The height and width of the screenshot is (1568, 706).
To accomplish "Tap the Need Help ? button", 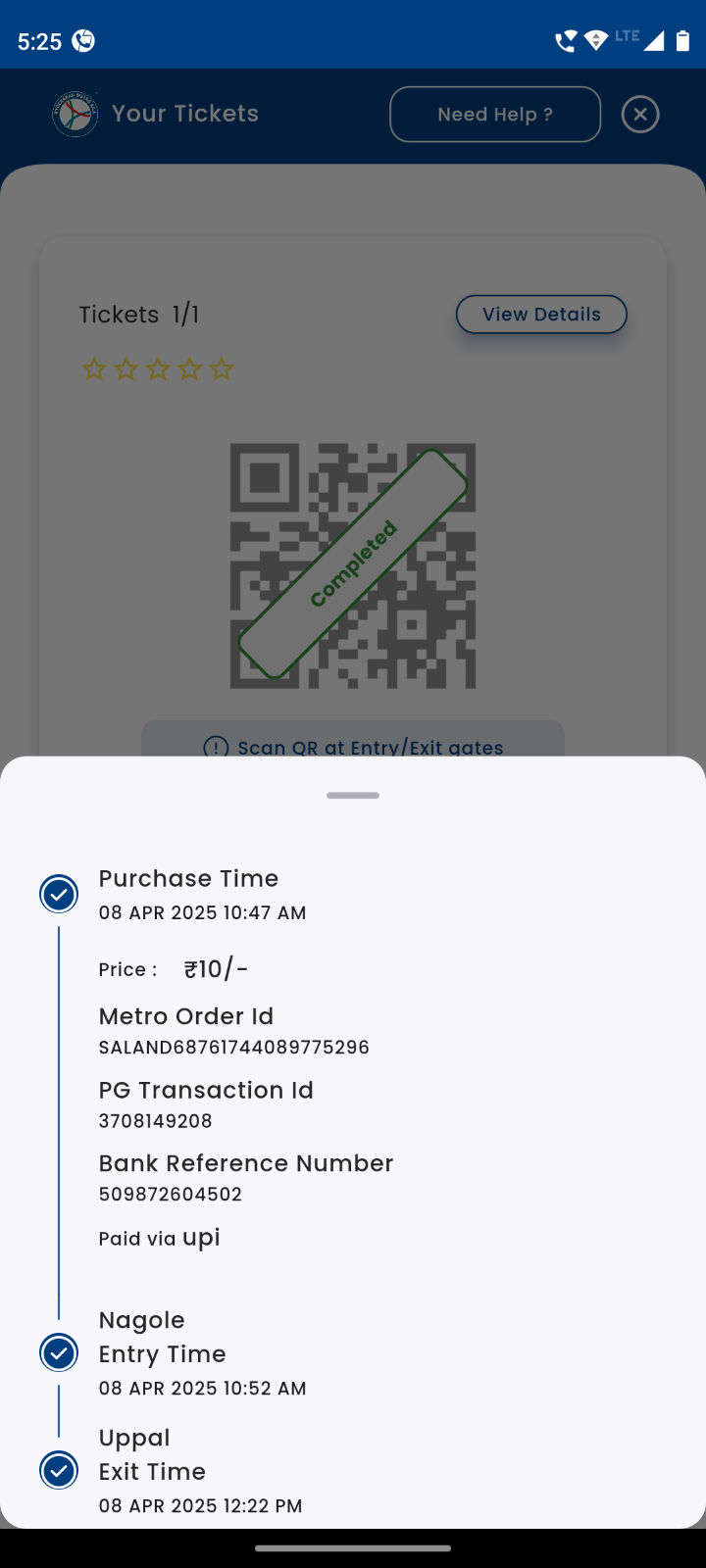I will 495,115.
